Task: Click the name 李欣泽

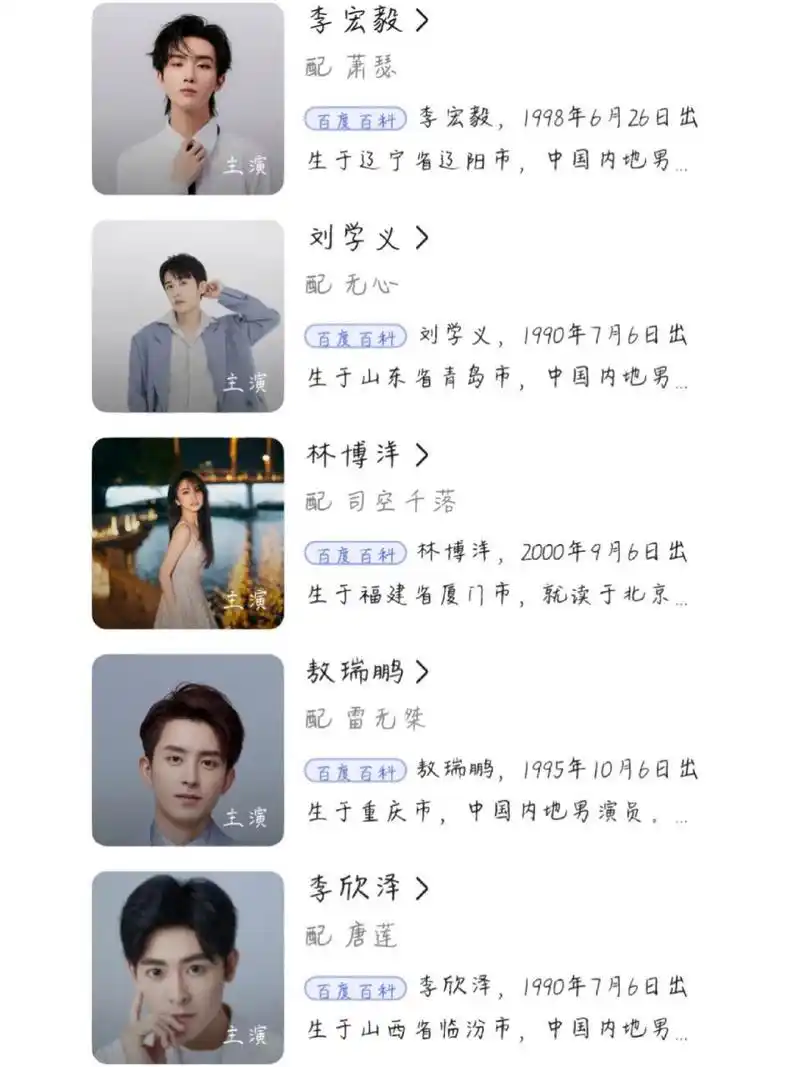Action: pos(350,890)
